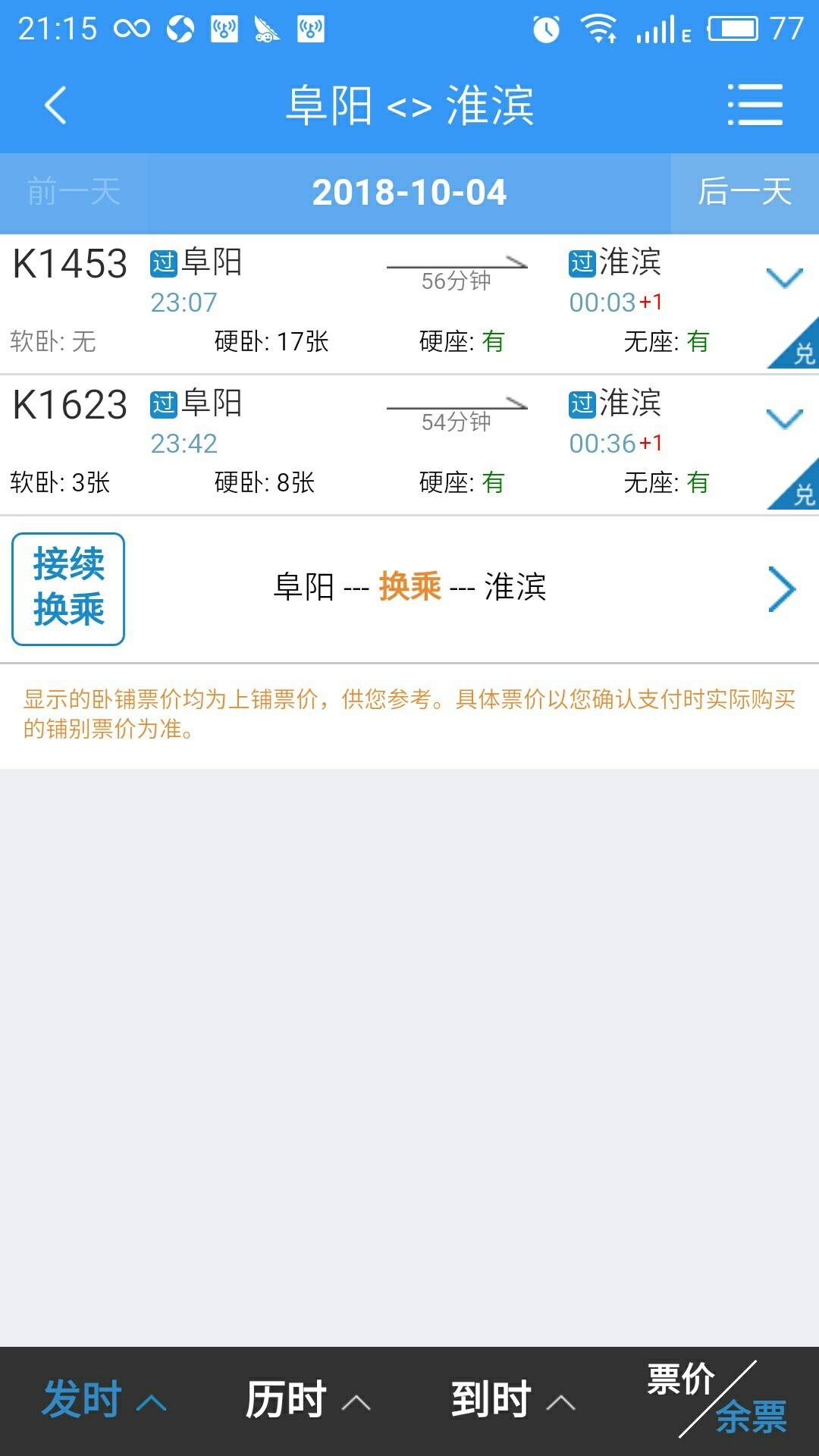Image resolution: width=819 pixels, height=1456 pixels.
Task: Sort by duration (历时)
Action: [307, 1400]
